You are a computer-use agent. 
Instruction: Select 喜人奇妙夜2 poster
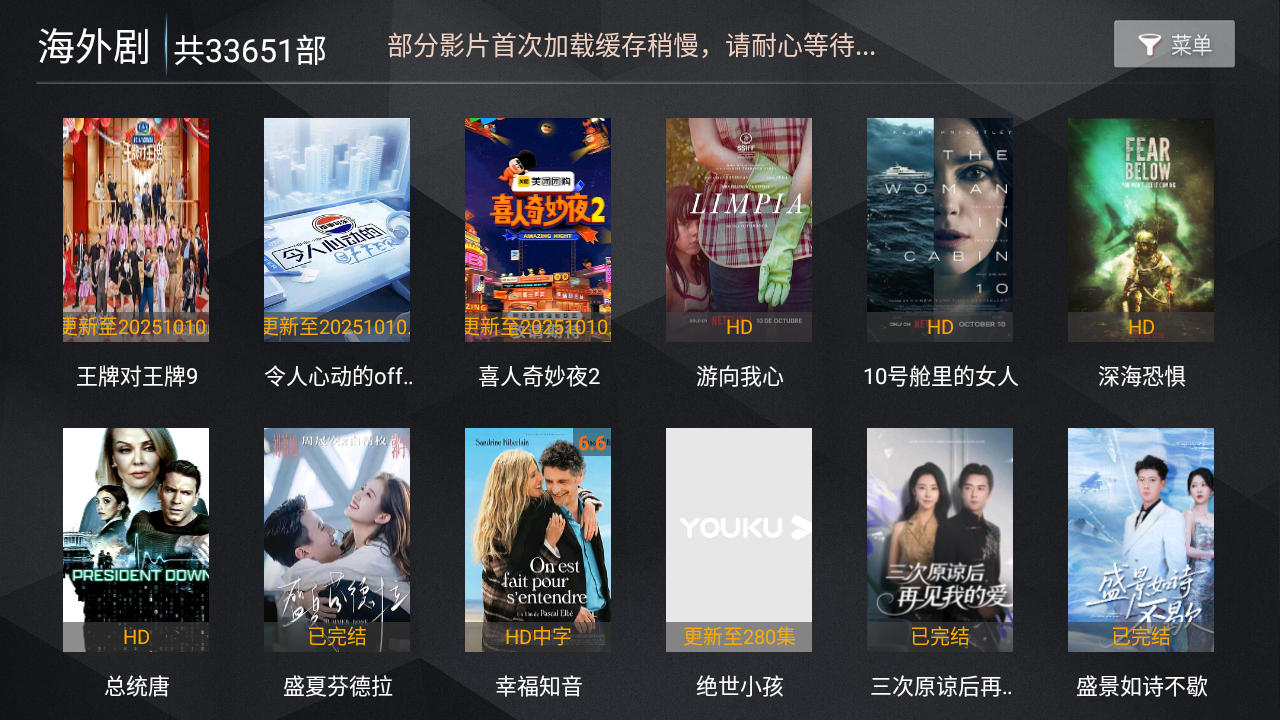point(538,230)
